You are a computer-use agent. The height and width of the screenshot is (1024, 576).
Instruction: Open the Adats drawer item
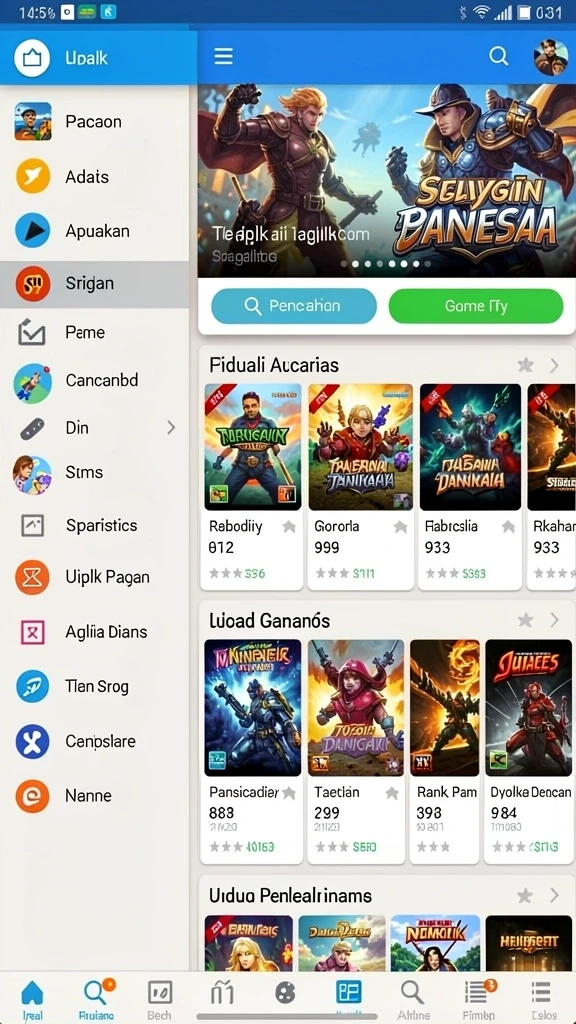click(95, 176)
